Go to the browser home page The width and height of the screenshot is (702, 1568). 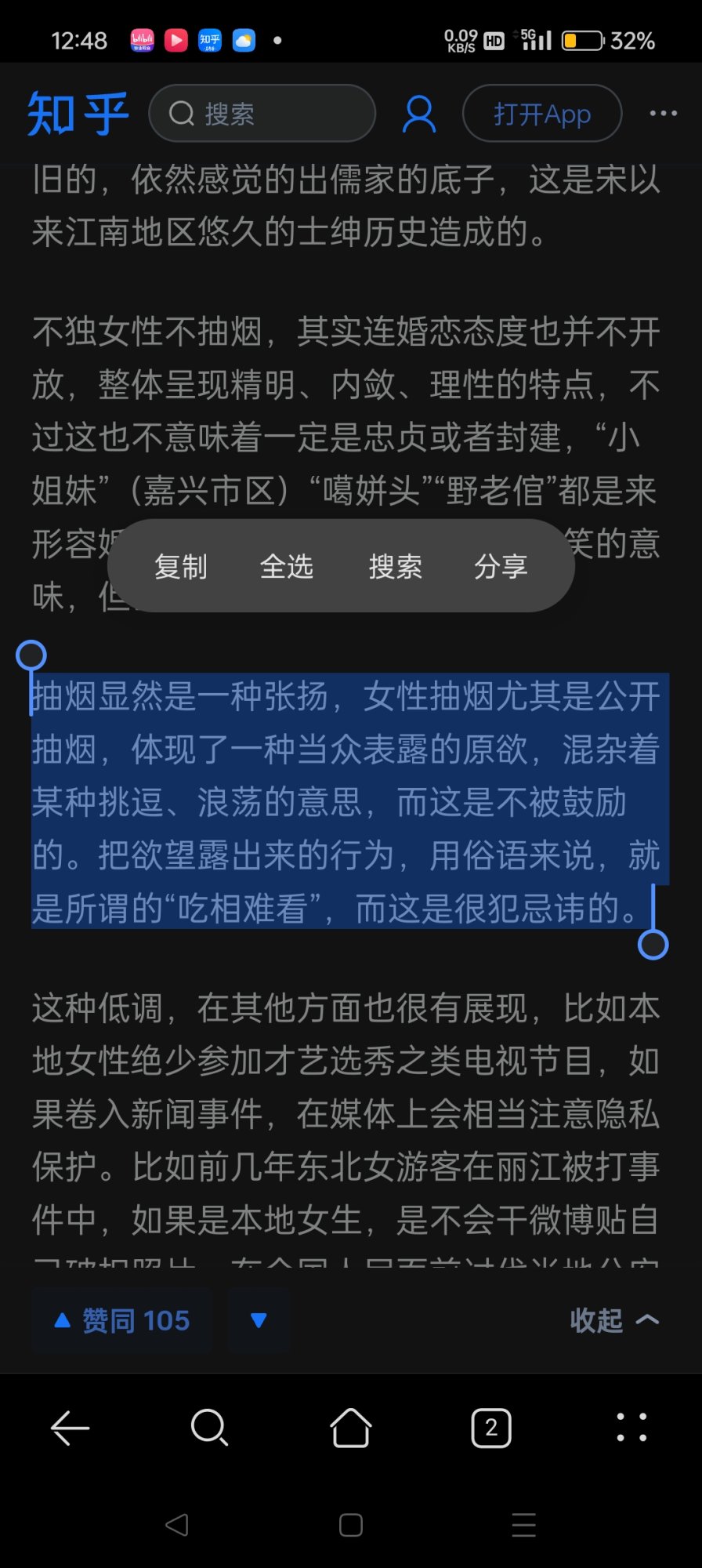pyautogui.click(x=350, y=1428)
